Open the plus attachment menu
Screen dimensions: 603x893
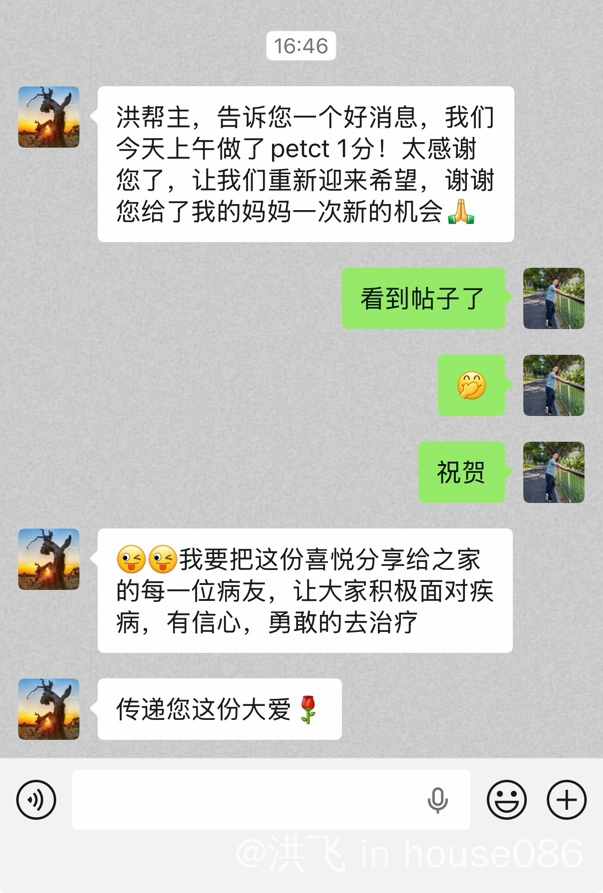566,799
